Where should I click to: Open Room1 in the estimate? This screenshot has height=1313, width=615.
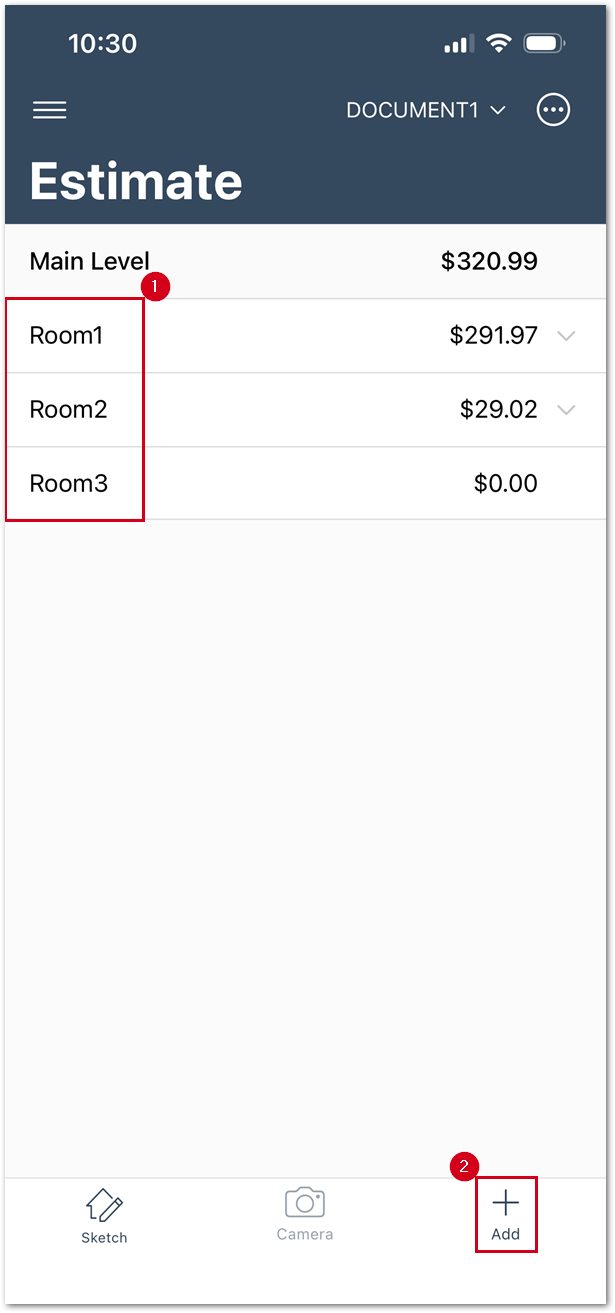pos(67,336)
